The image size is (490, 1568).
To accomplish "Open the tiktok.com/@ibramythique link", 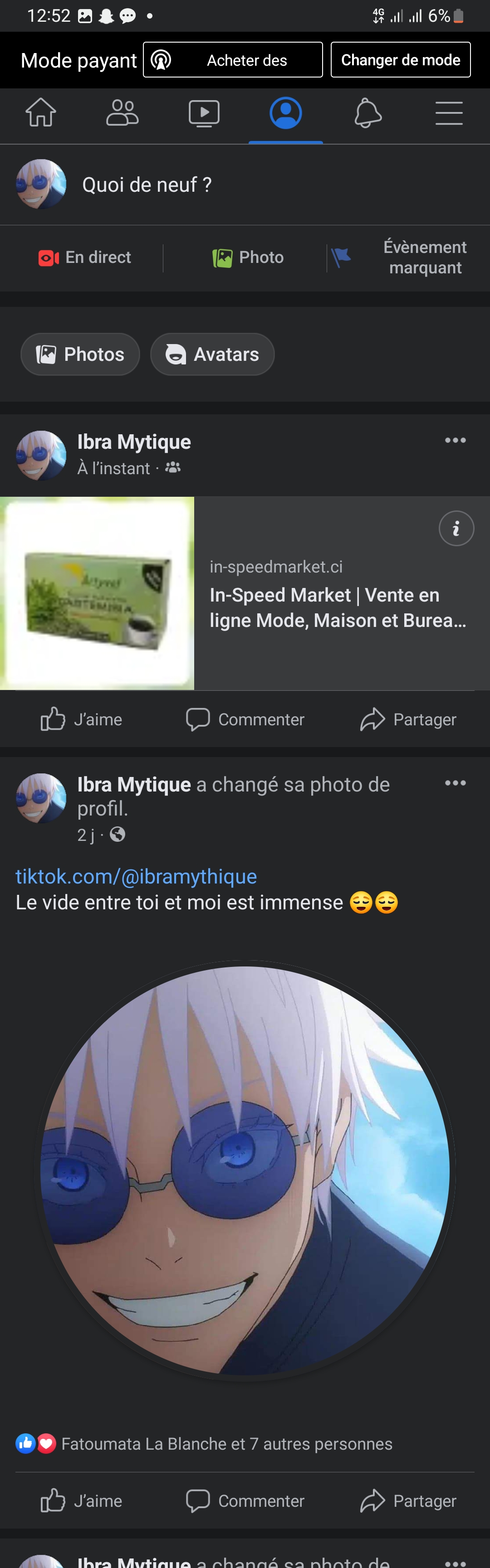I will [136, 876].
